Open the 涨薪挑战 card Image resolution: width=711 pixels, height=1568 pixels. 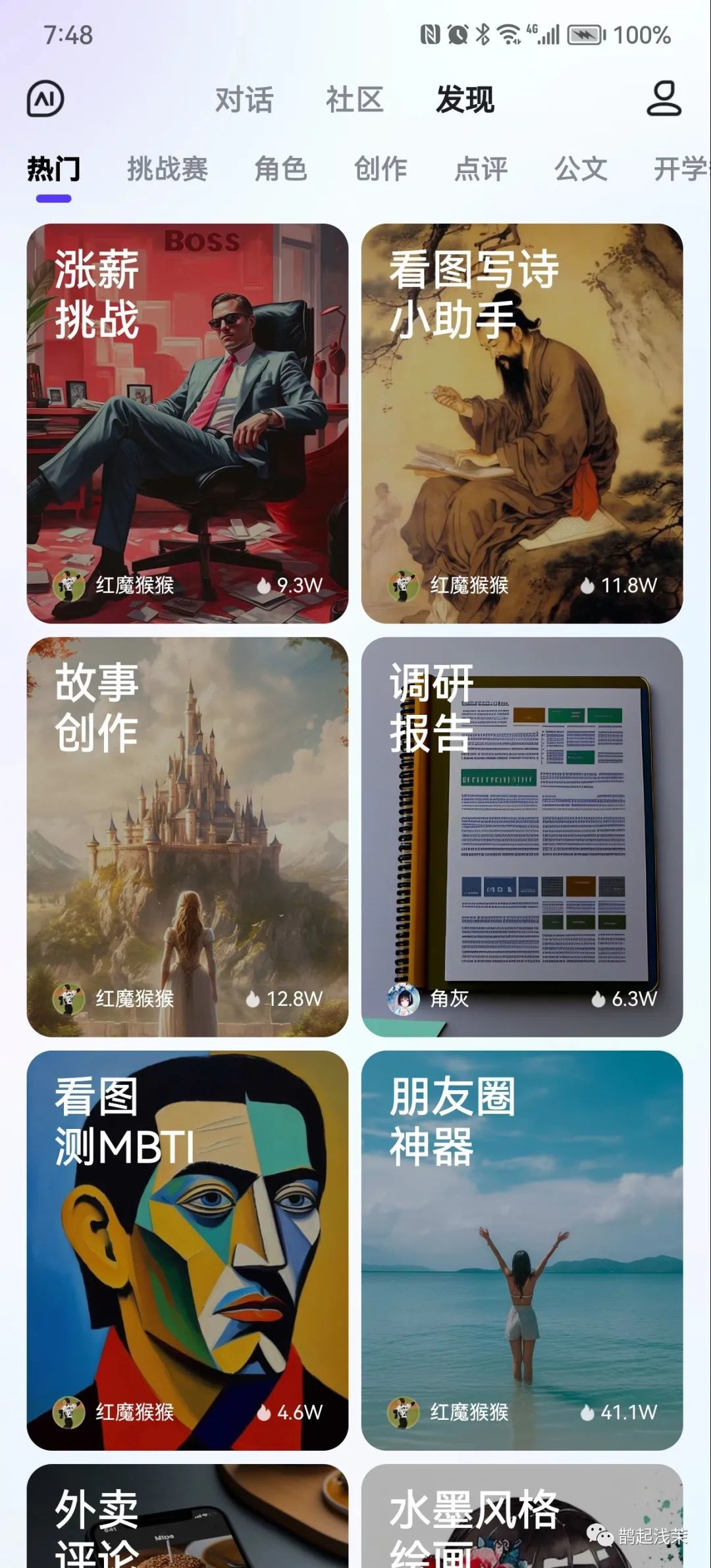[x=188, y=423]
